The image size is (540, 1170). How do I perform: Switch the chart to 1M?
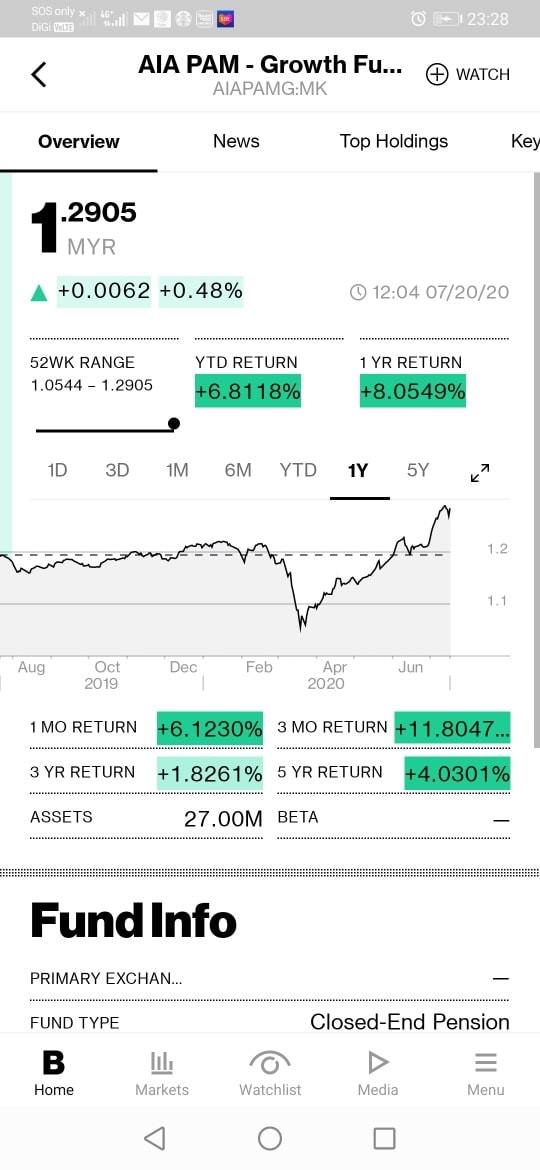point(177,470)
